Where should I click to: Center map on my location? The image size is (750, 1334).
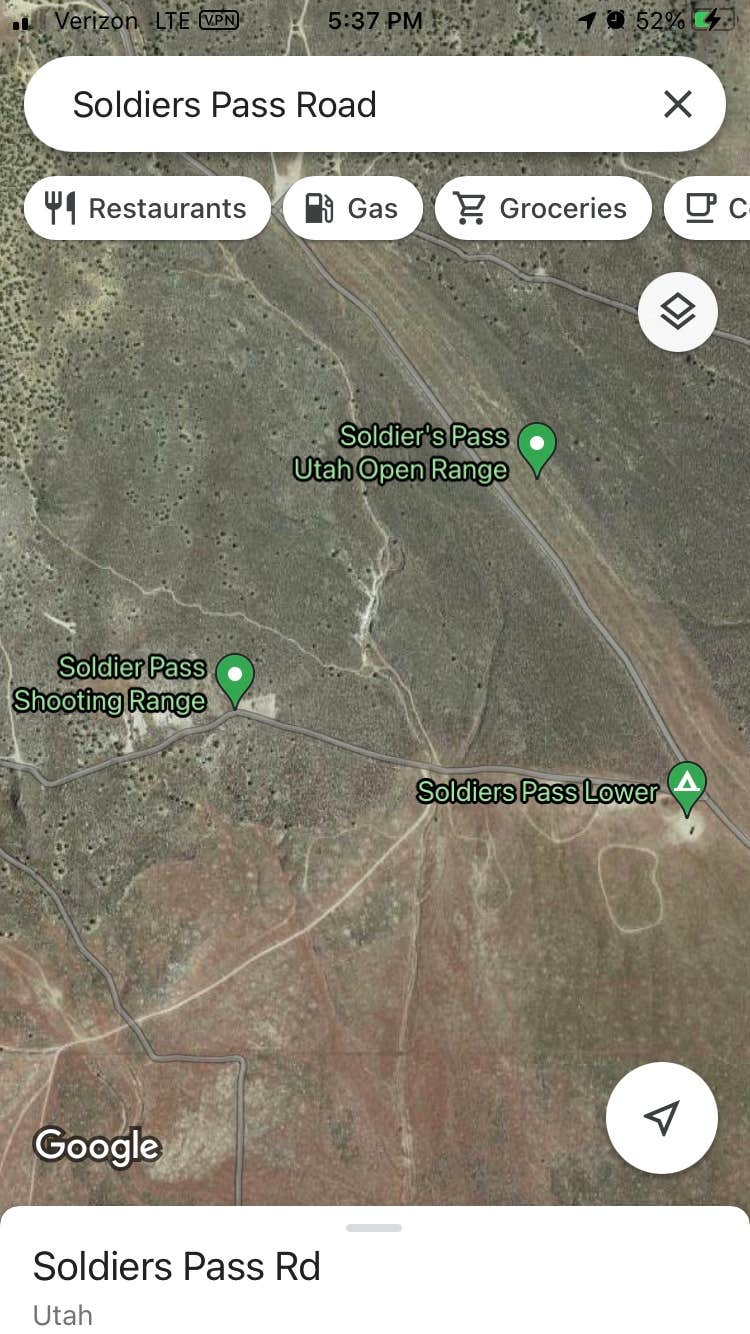point(661,1117)
